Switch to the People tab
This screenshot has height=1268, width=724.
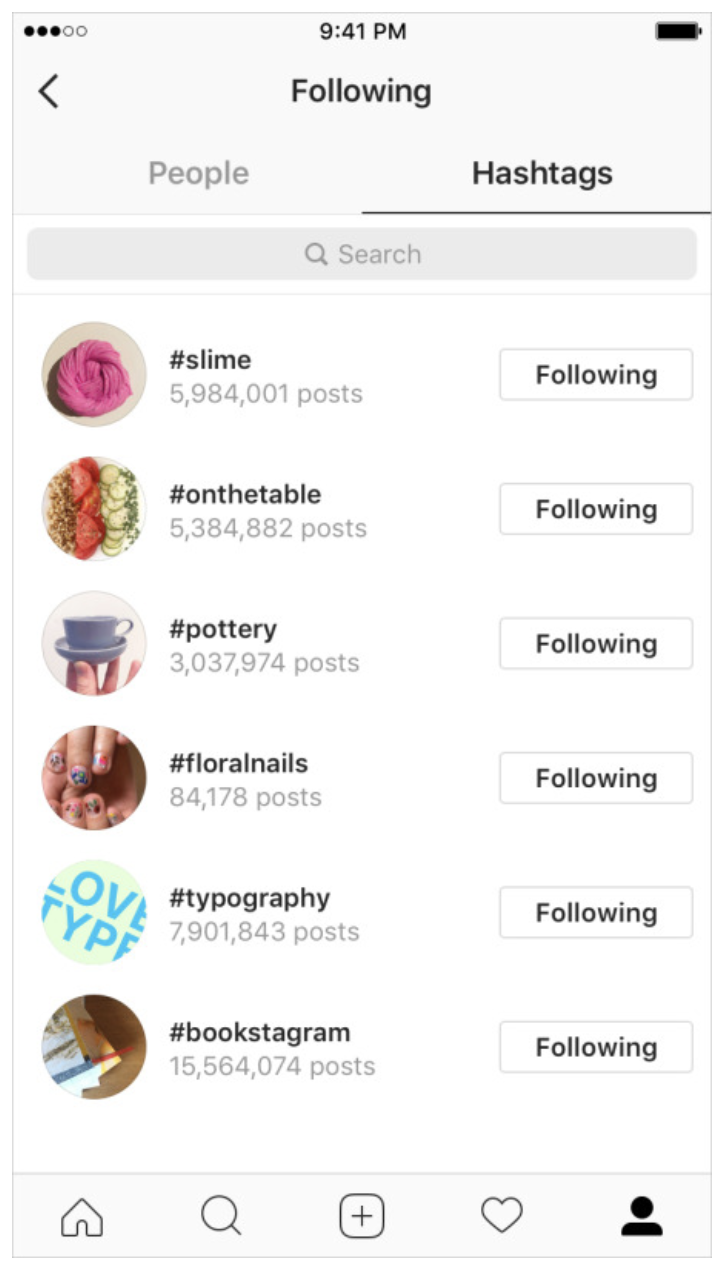[198, 173]
